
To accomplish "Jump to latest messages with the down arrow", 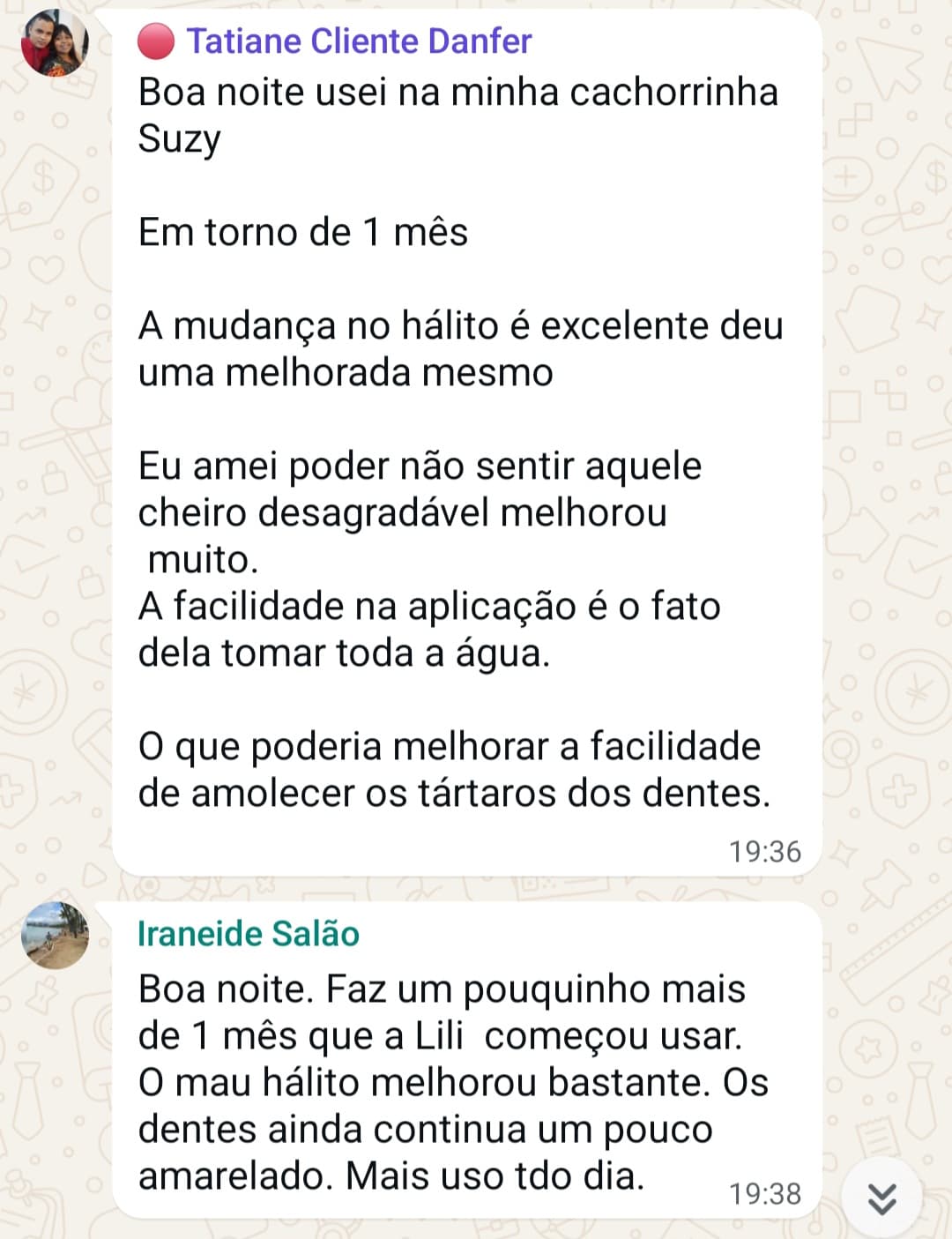I will [x=881, y=1198].
